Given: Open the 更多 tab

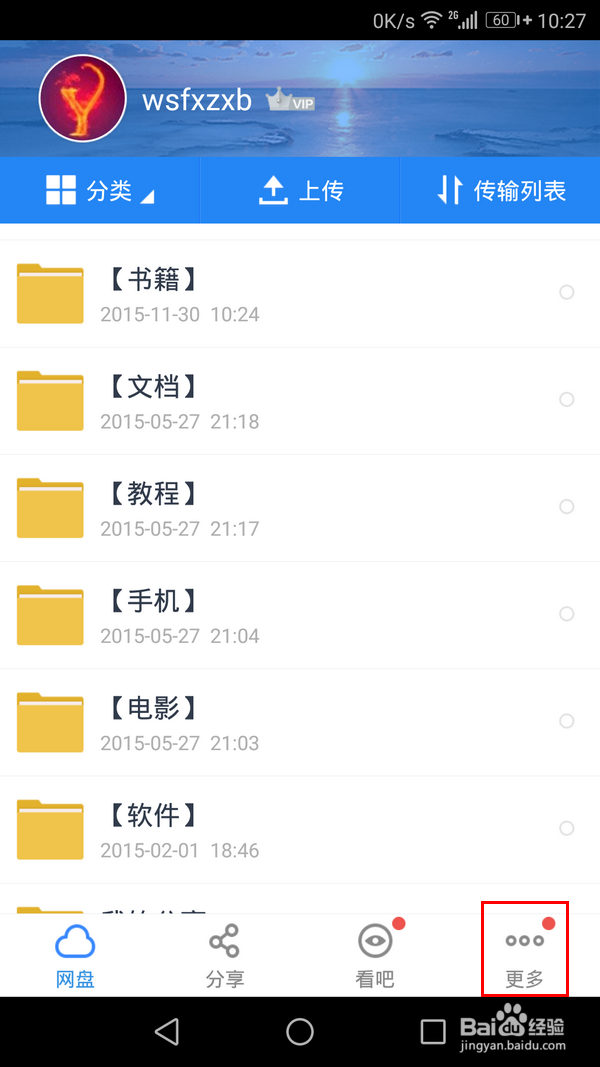Looking at the screenshot, I should click(525, 956).
